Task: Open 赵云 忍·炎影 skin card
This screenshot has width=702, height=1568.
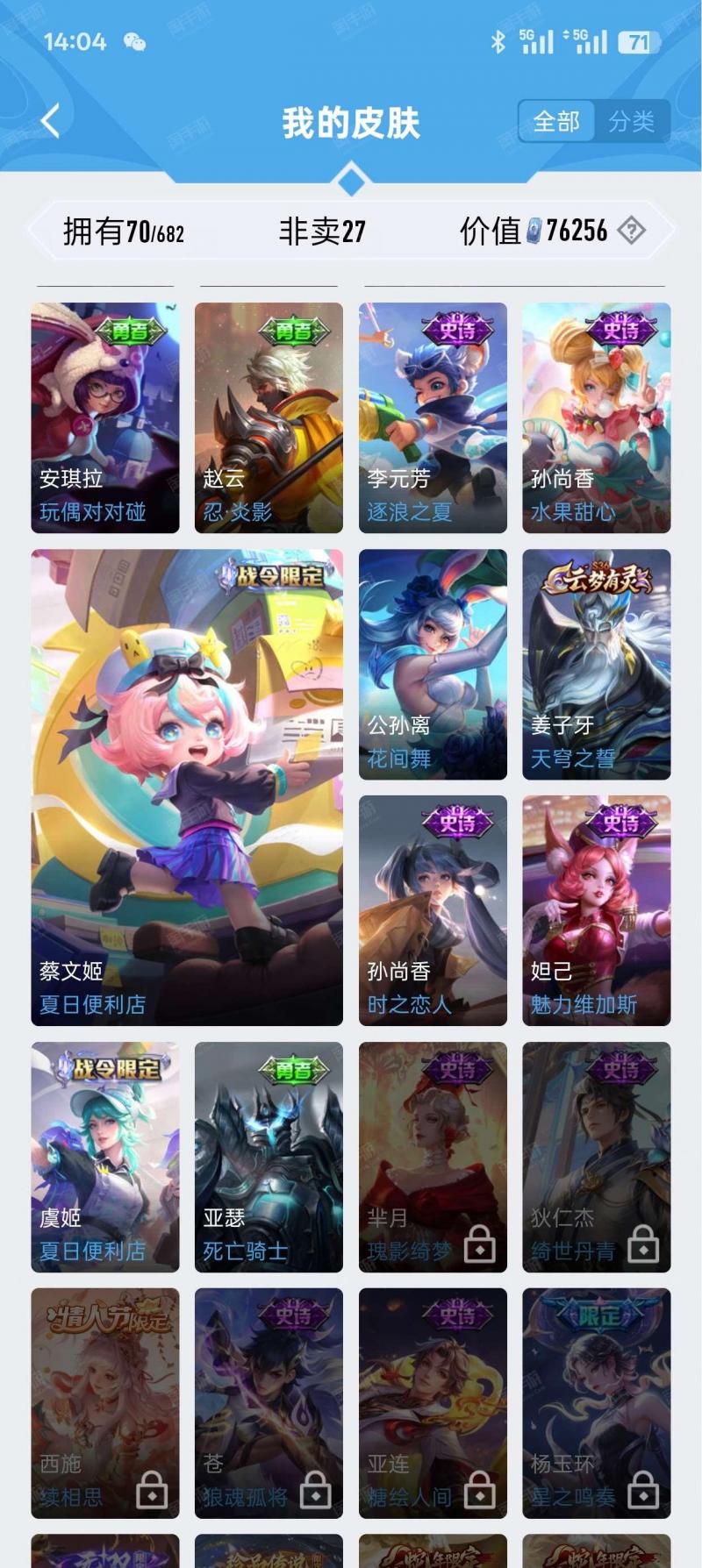Action: [x=269, y=417]
